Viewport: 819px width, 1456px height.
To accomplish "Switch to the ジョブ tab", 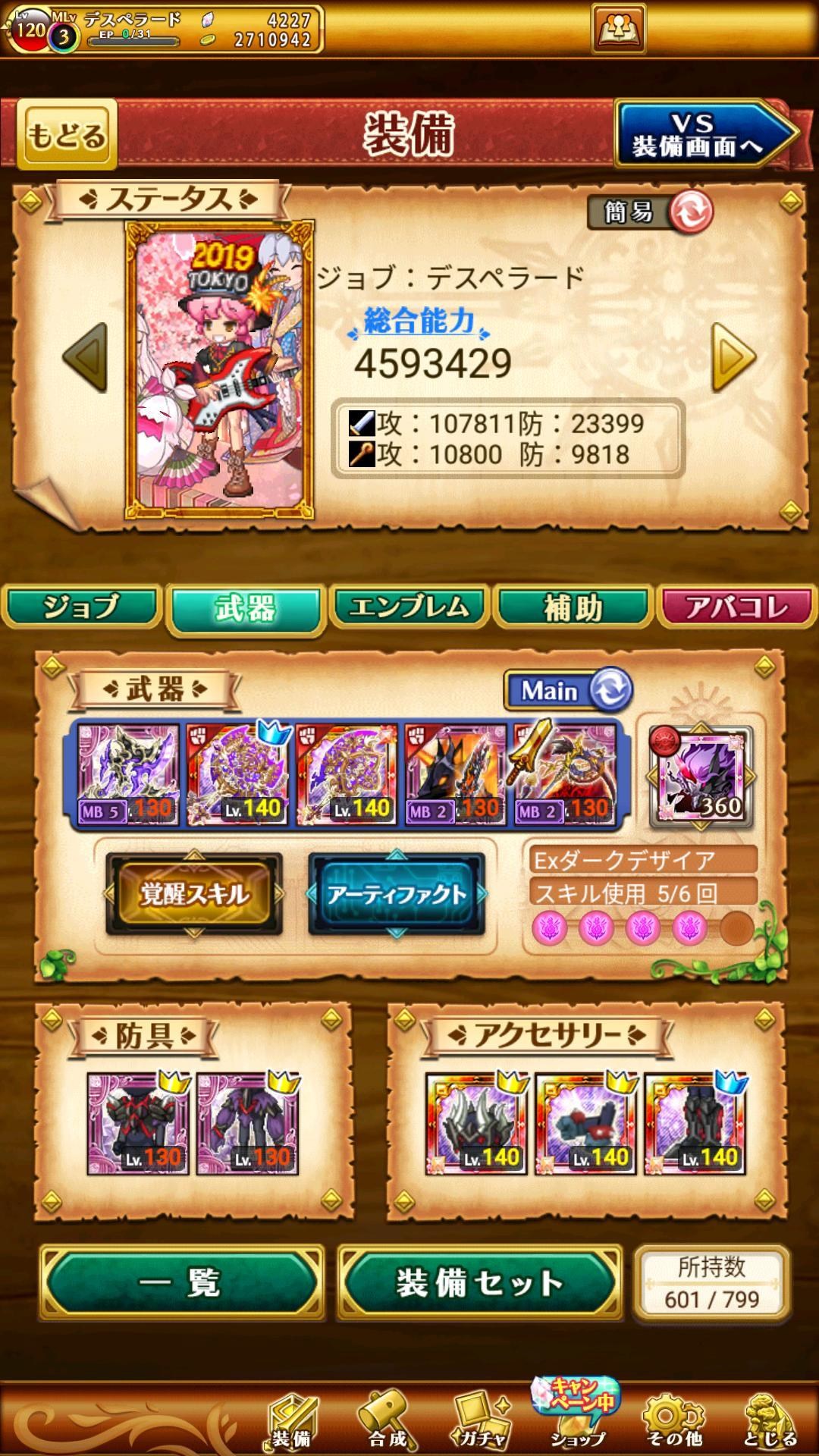I will pos(82,607).
